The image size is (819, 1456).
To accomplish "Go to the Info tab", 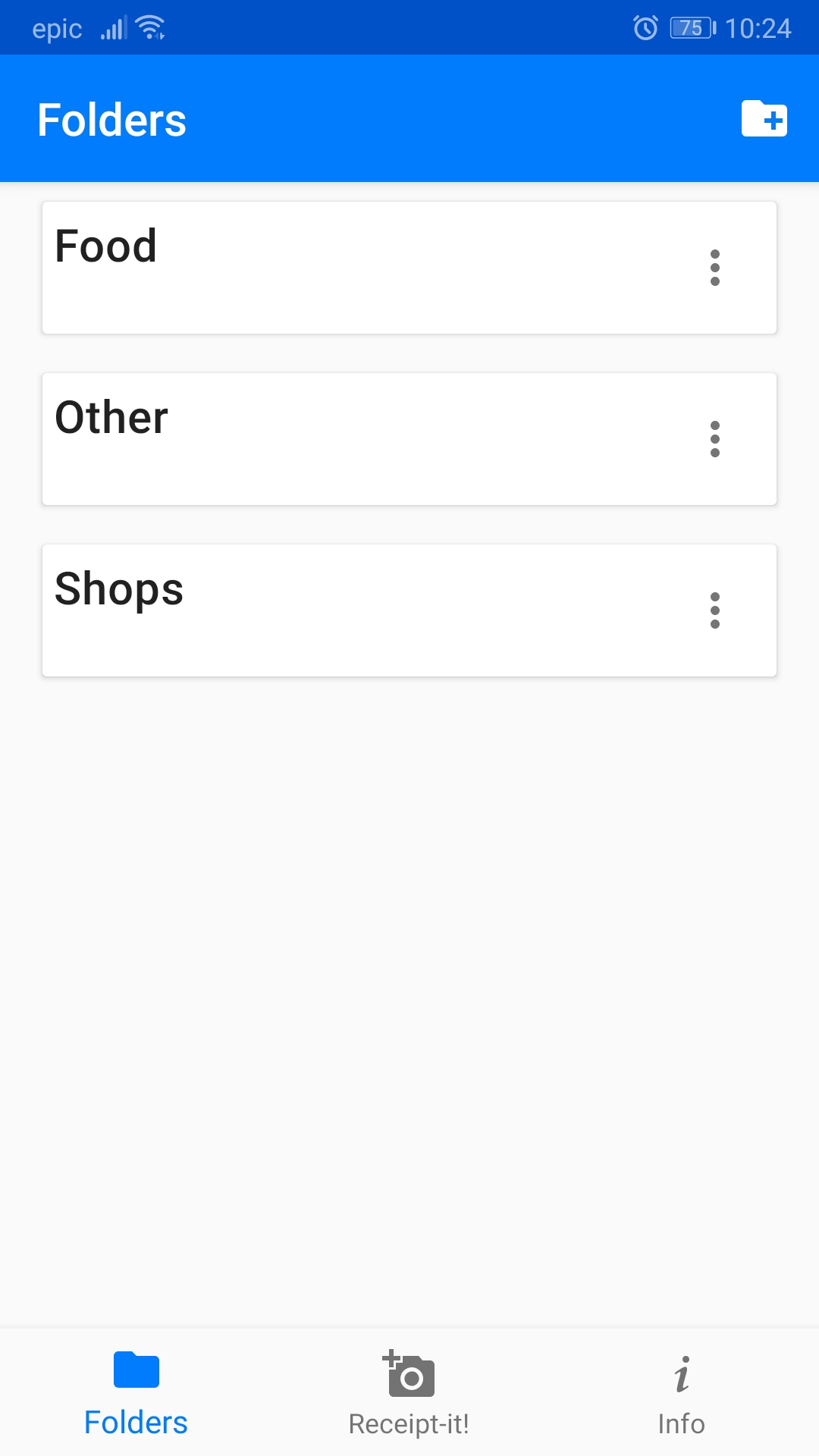I will [x=682, y=1394].
